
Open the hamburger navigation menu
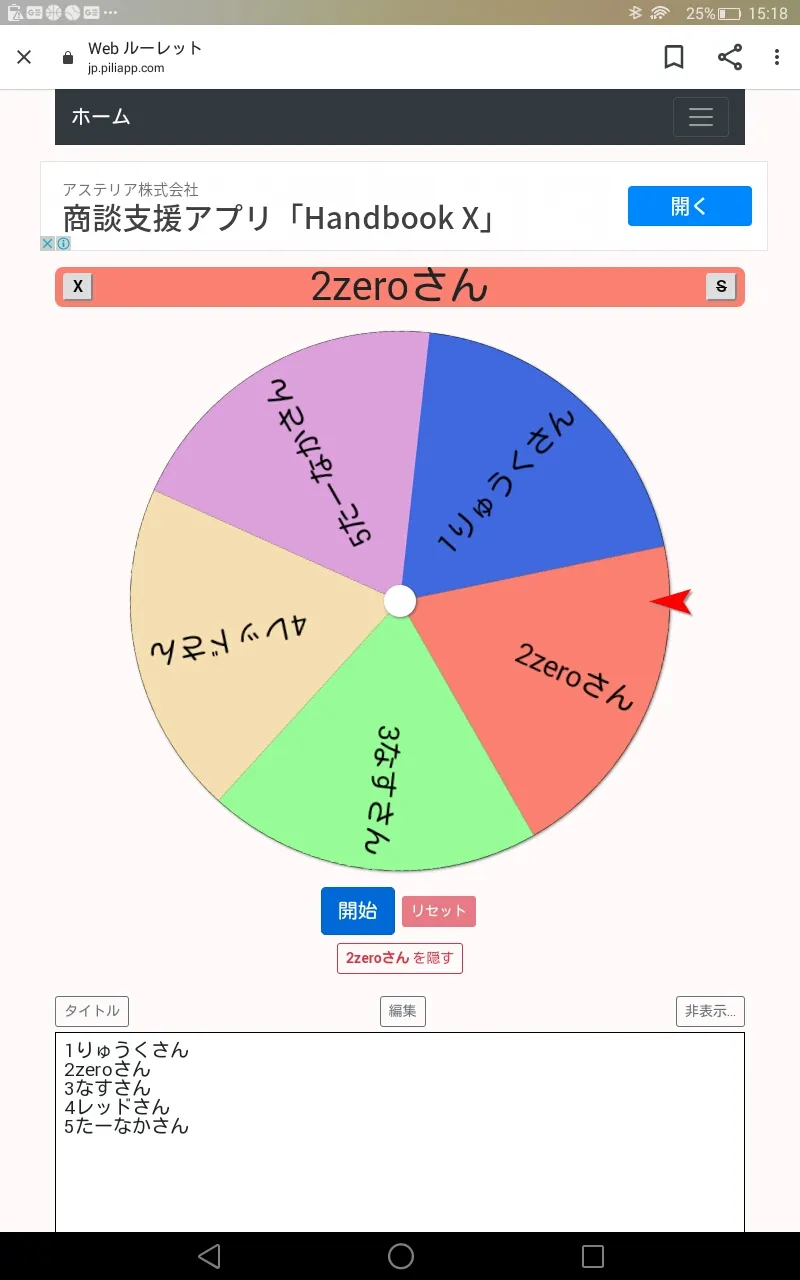[701, 117]
